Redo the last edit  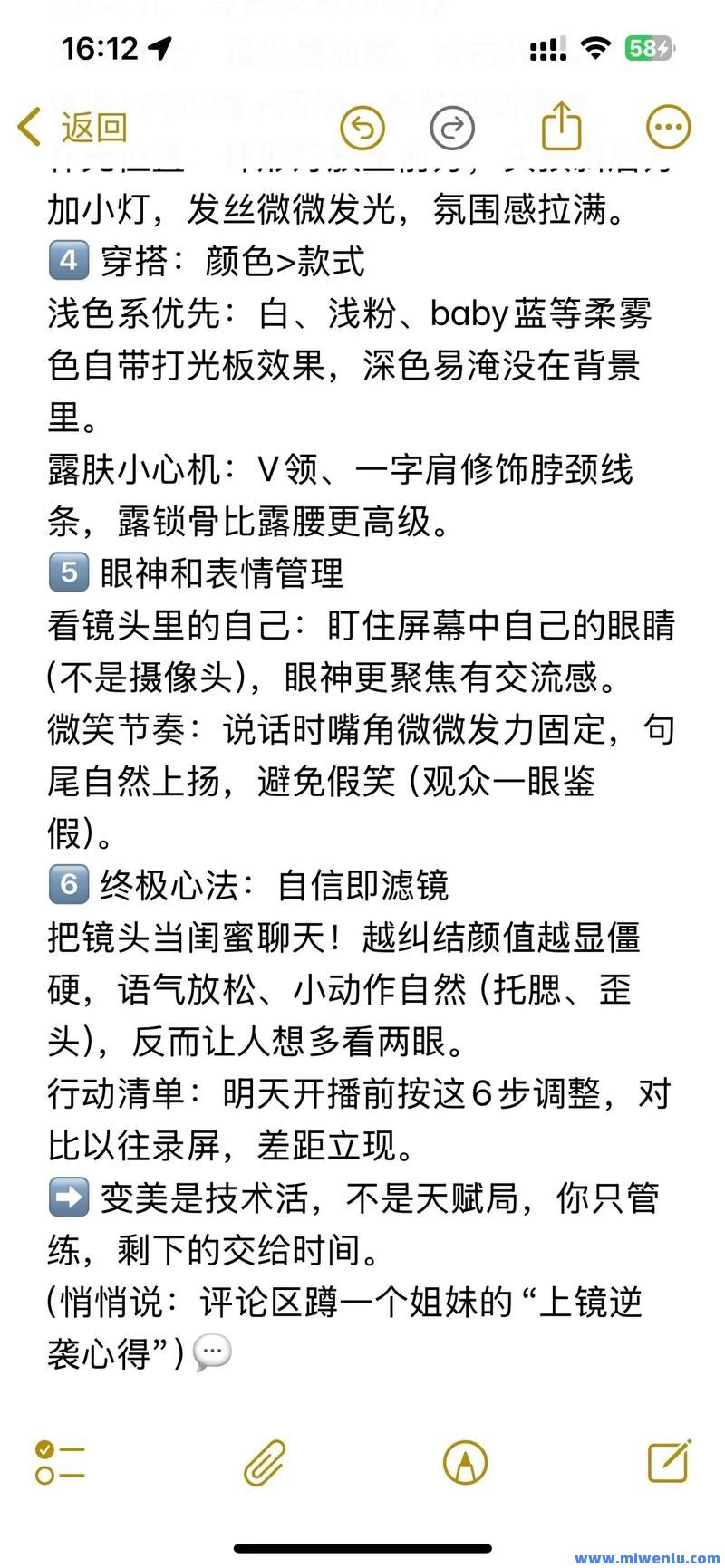pos(452,128)
